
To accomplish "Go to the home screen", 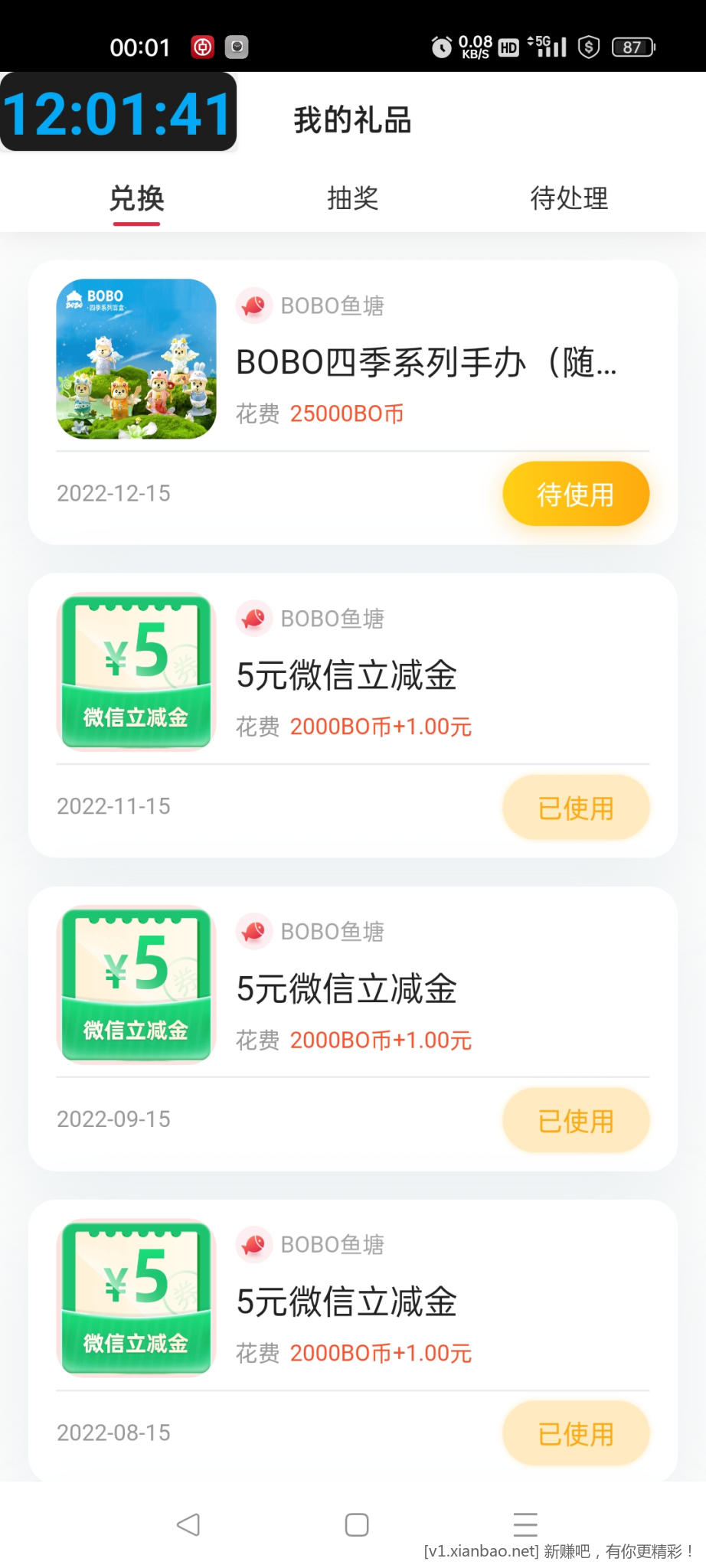I will (357, 1524).
